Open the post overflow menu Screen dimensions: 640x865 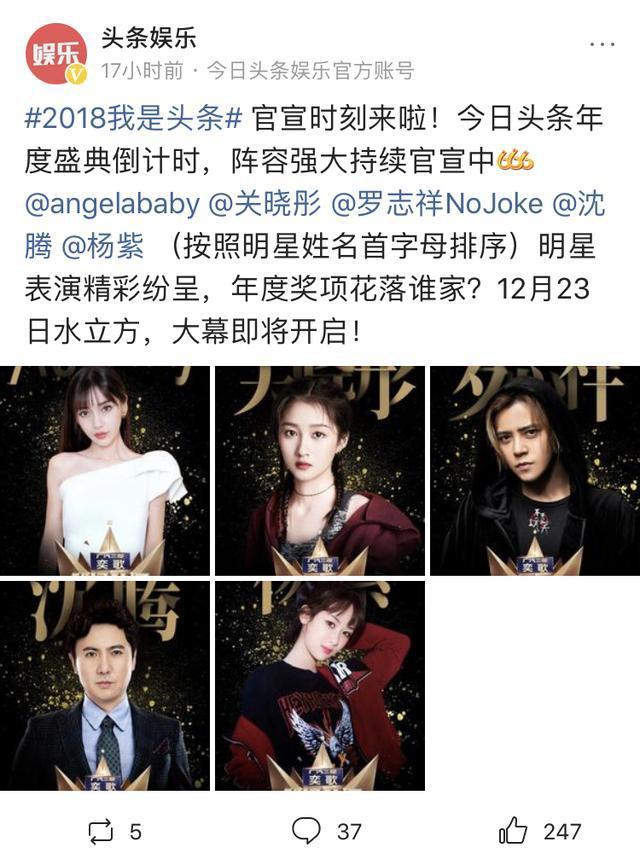(x=602, y=46)
